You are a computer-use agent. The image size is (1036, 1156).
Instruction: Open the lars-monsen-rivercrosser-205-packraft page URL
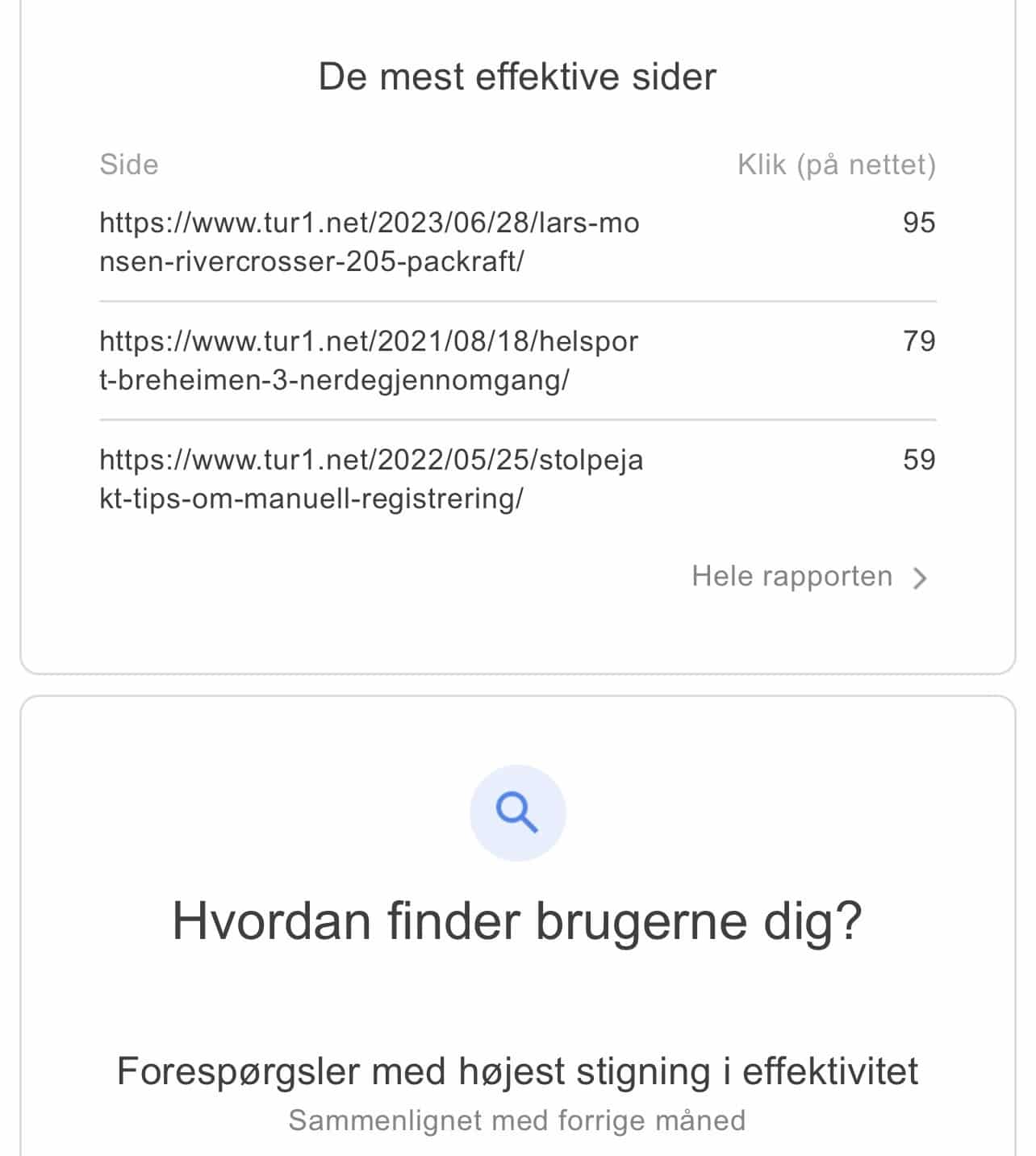click(x=369, y=242)
